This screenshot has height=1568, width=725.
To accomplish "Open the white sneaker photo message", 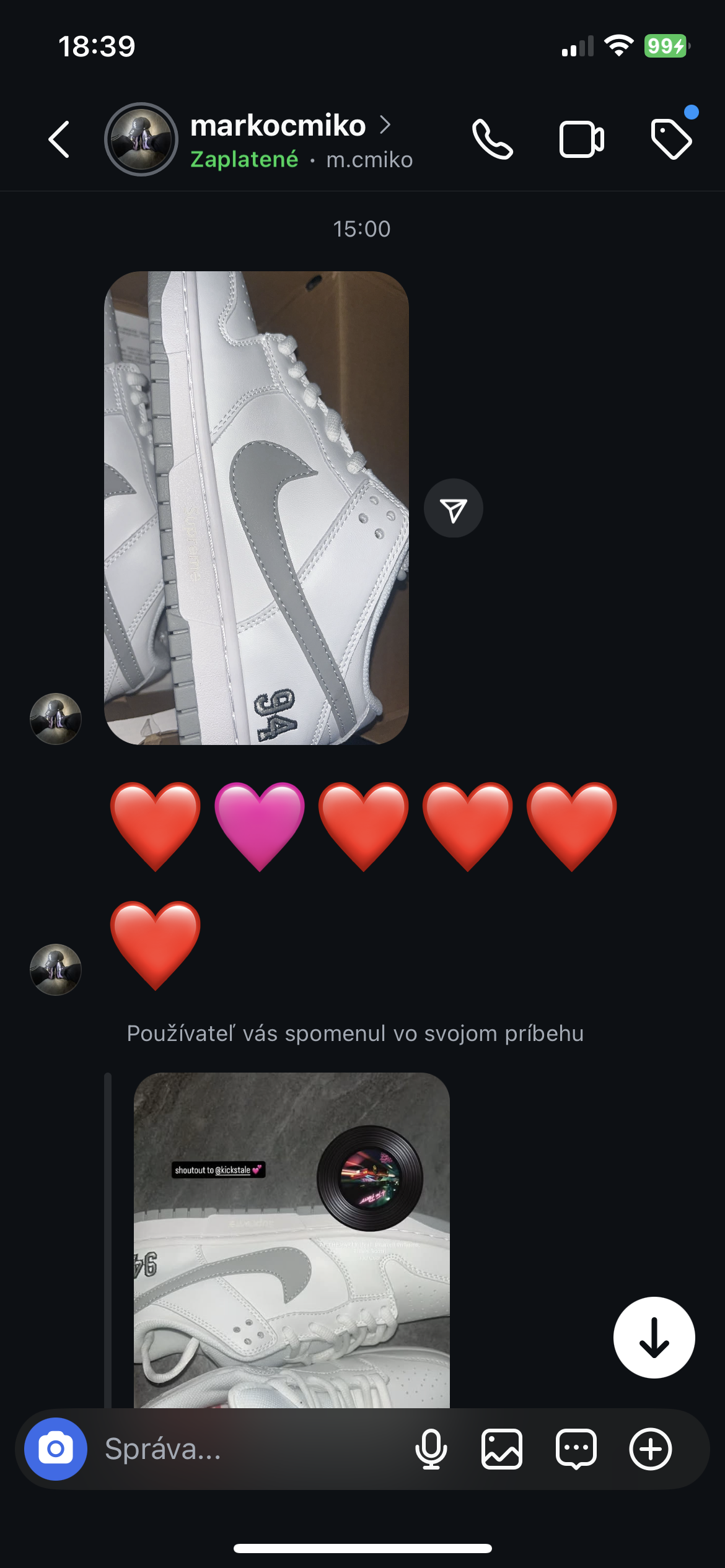I will pos(256,508).
